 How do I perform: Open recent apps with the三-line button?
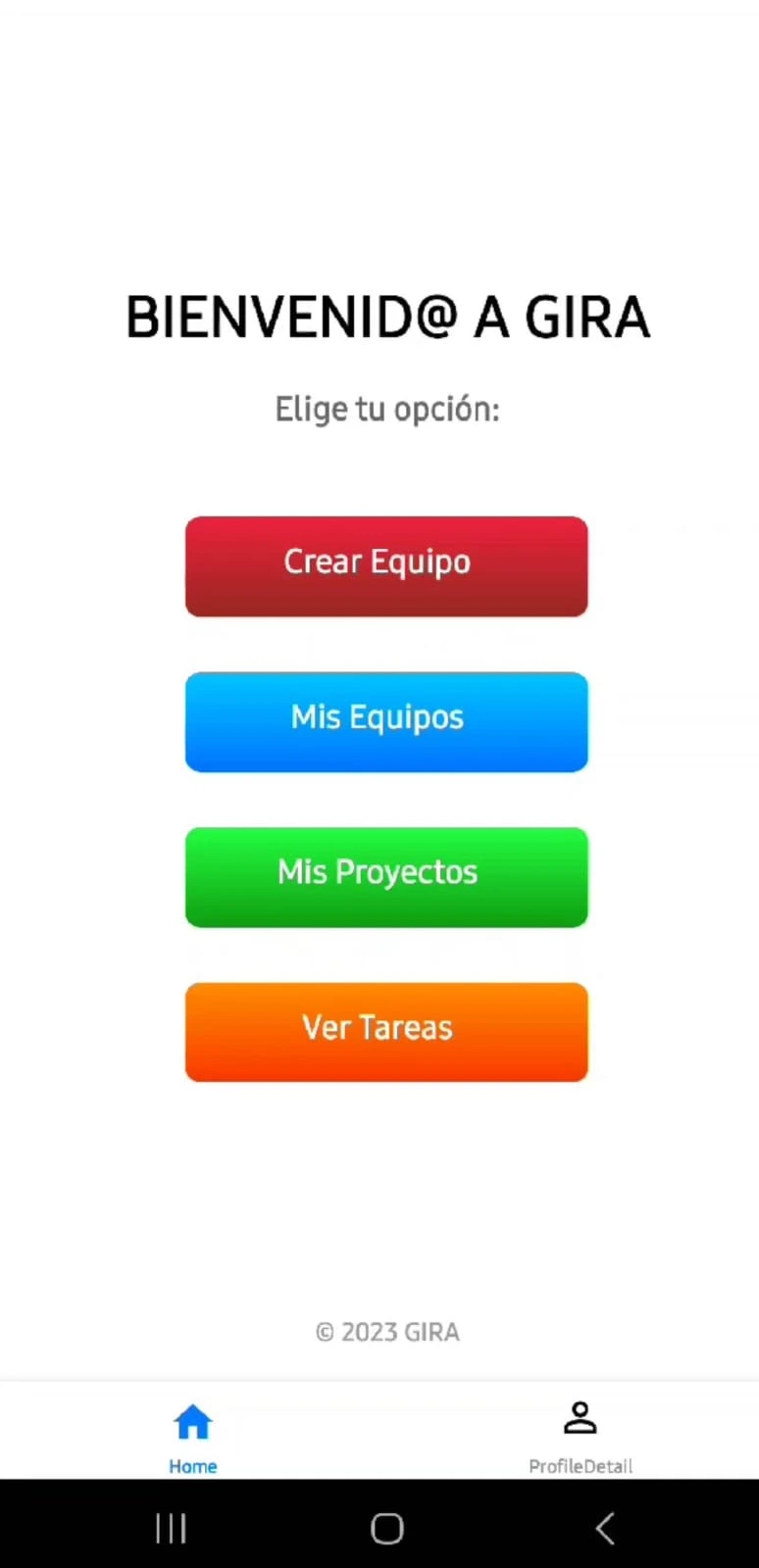point(171,1527)
